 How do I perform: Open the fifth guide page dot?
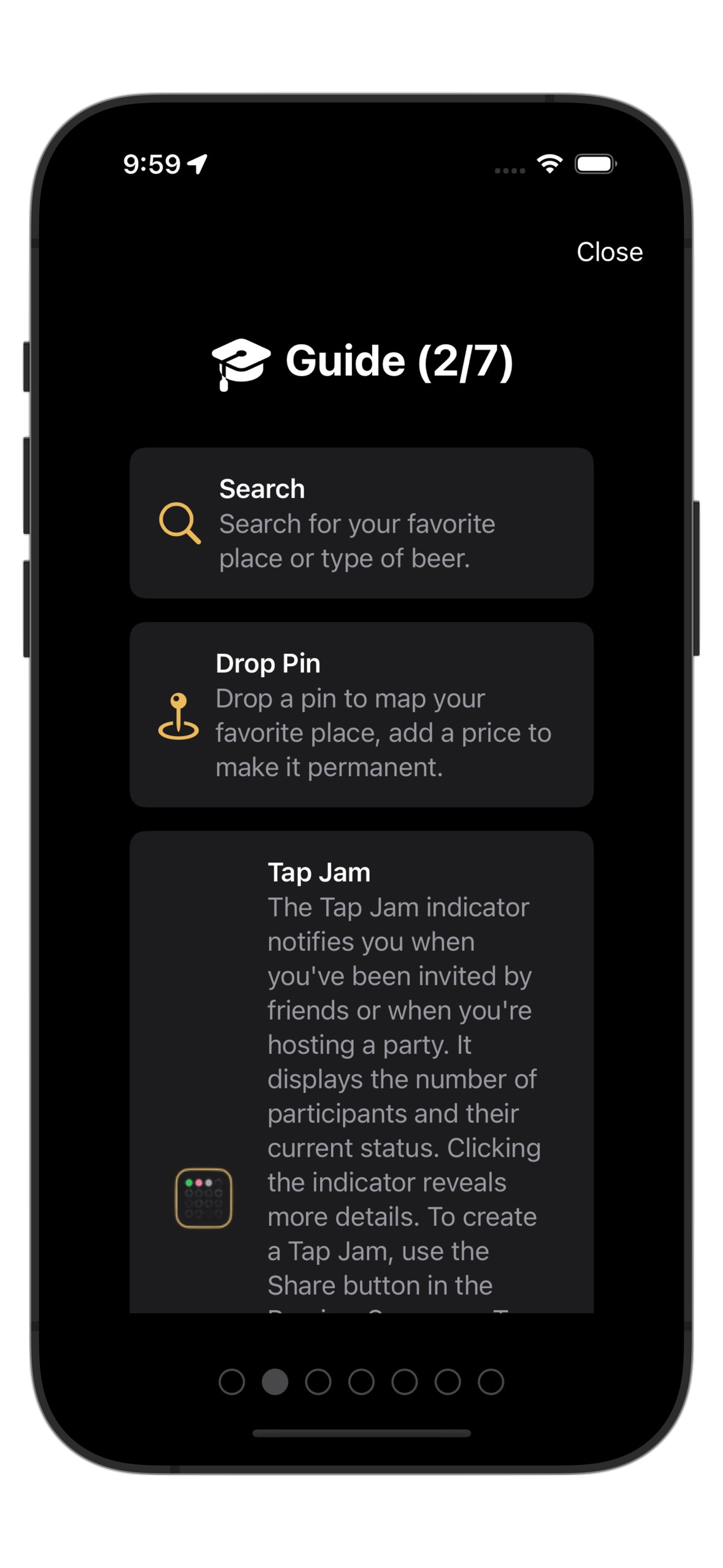[x=405, y=1381]
